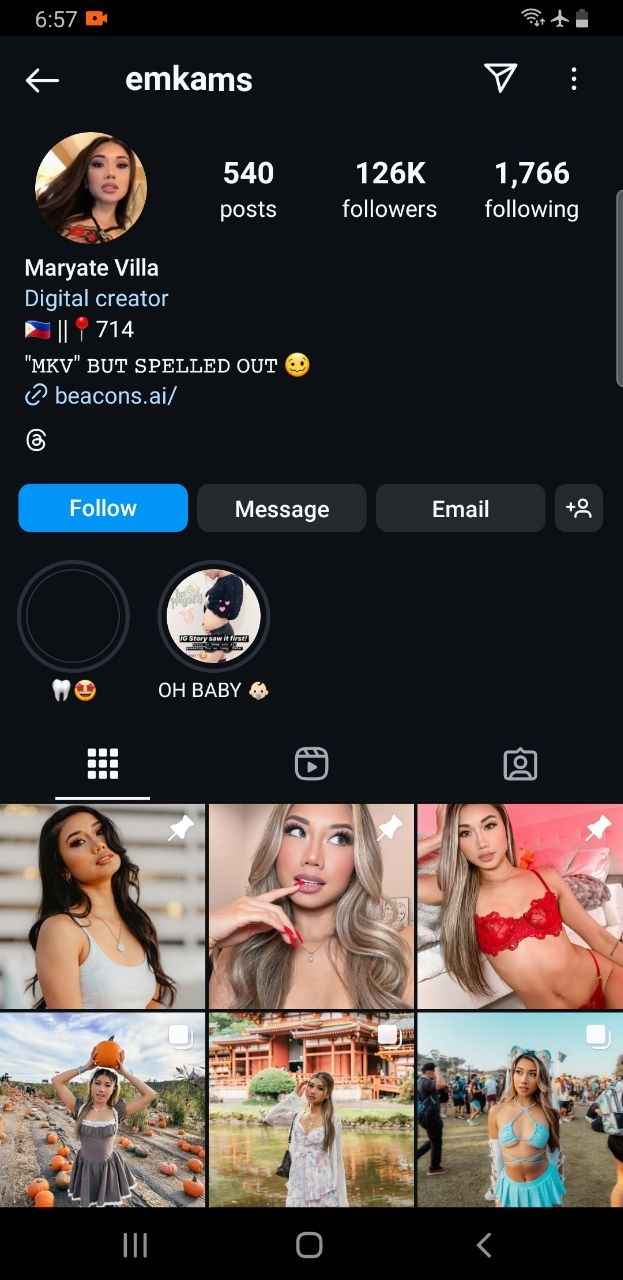Switch to the Reels tab
This screenshot has width=623, height=1280.
(311, 764)
